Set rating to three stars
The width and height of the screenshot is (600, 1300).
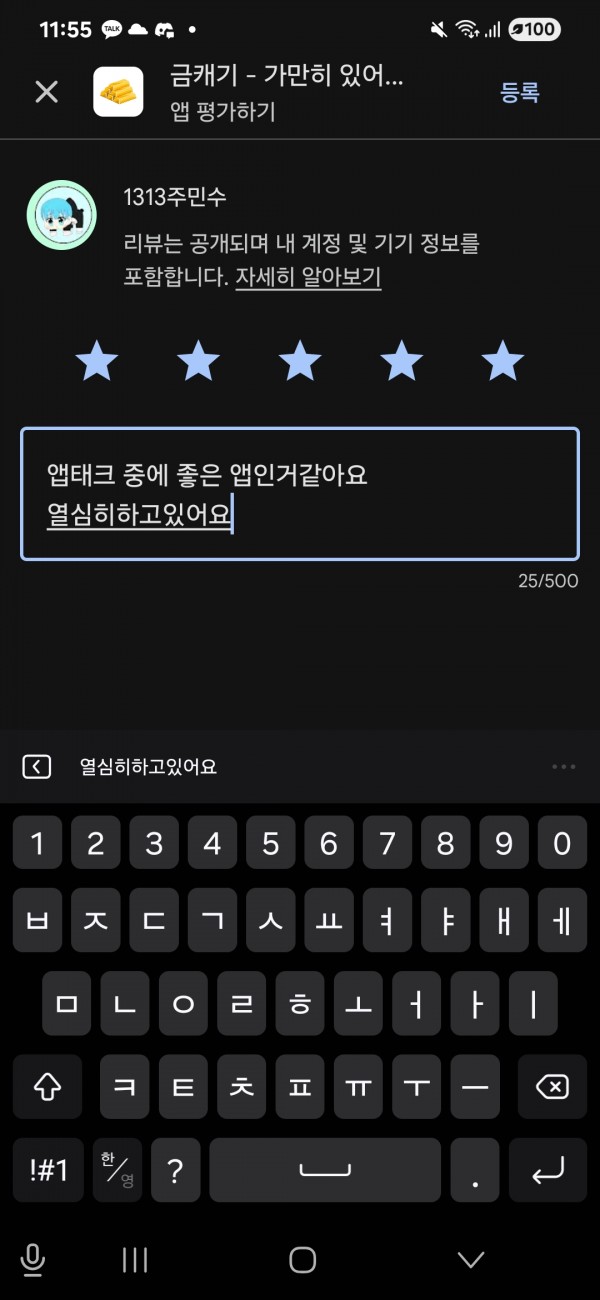pos(300,360)
